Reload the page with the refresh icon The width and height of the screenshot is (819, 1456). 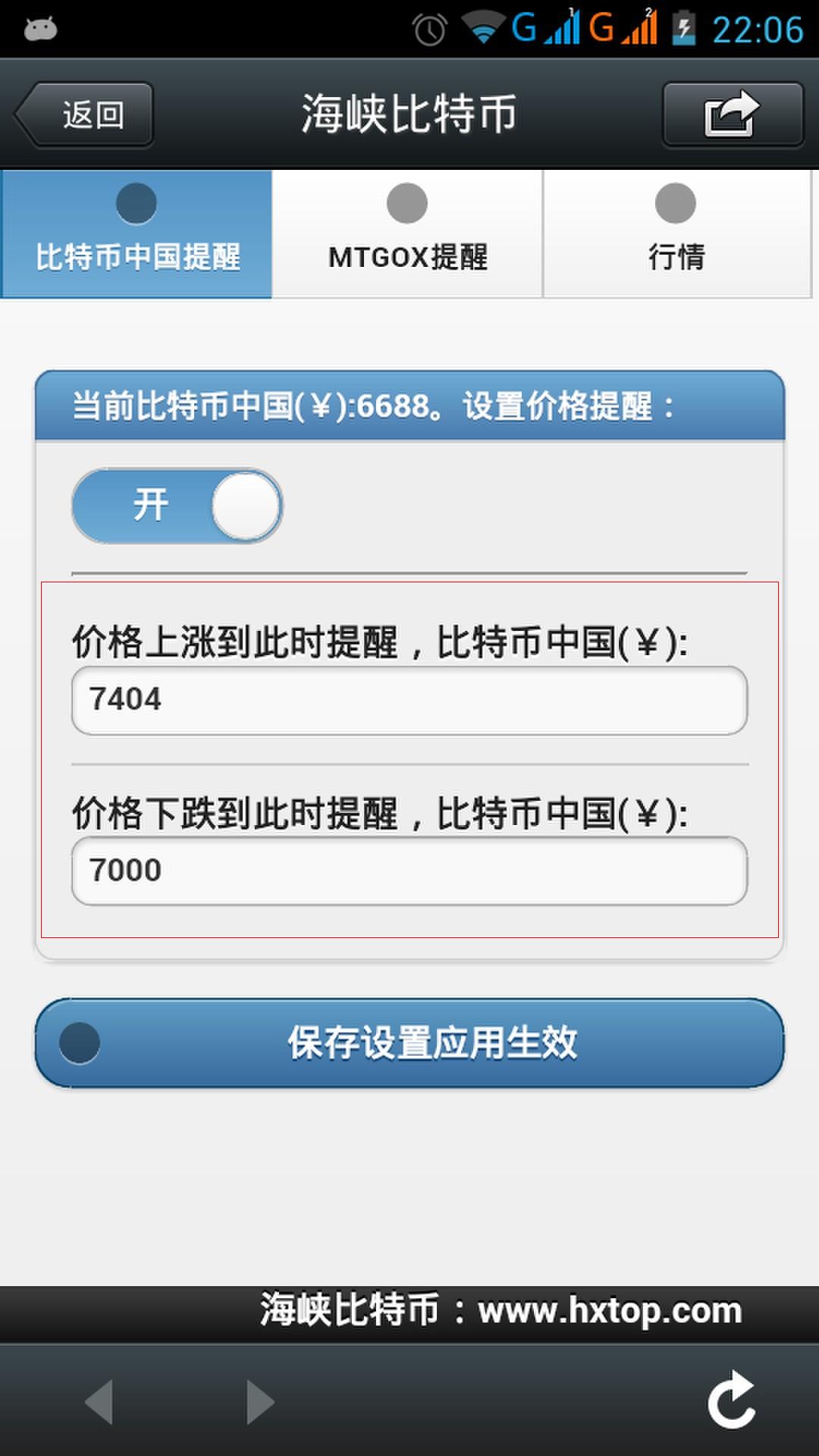pyautogui.click(x=731, y=1400)
